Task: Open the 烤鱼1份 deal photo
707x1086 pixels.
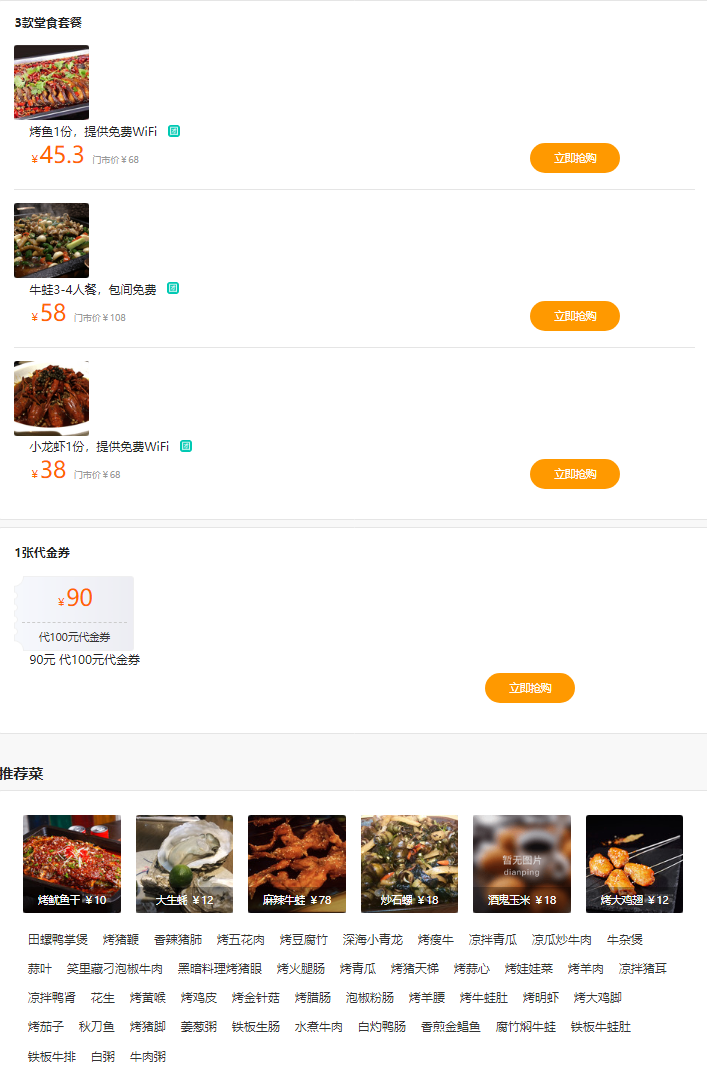Action: pos(51,82)
